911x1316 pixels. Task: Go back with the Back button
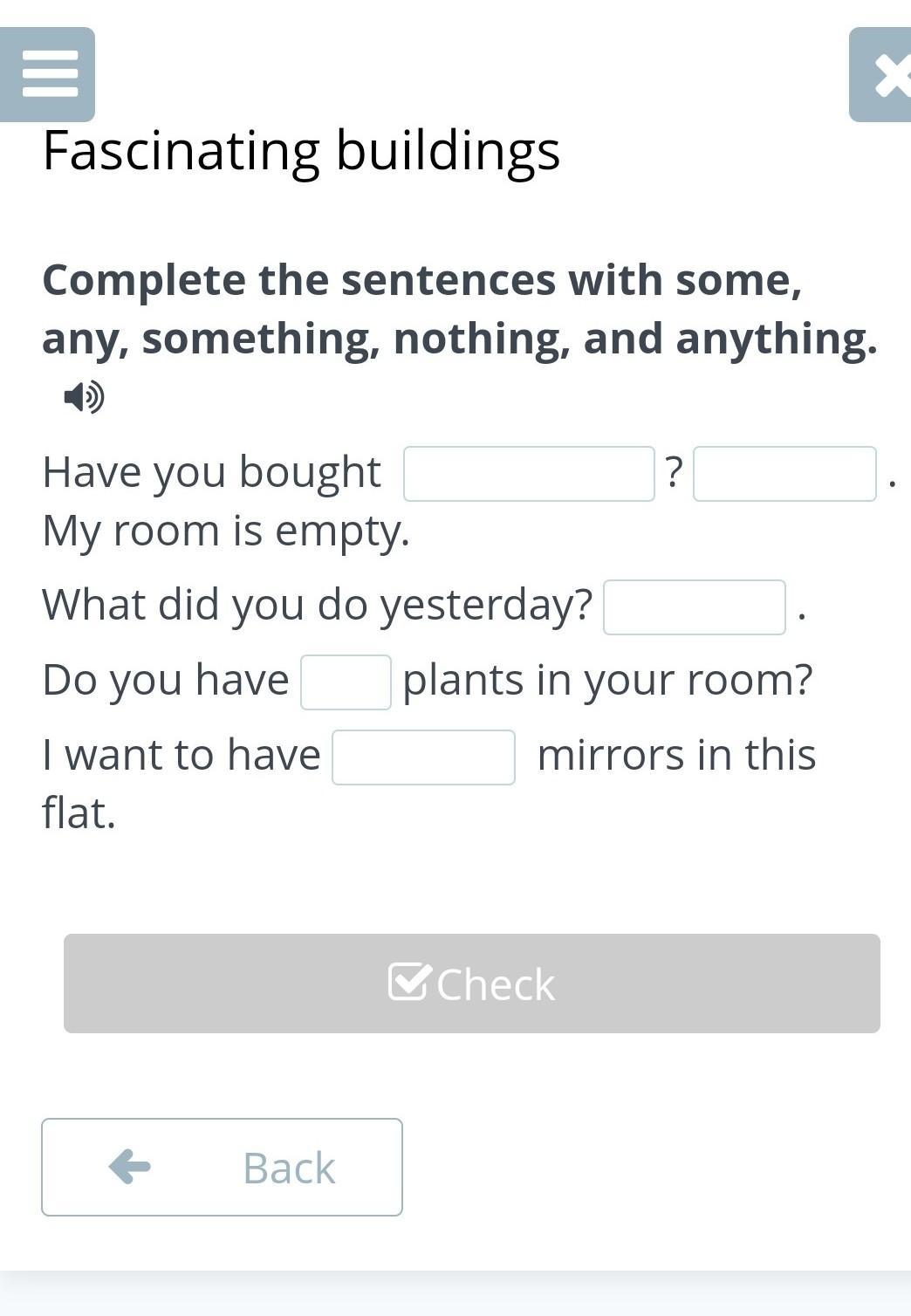pos(222,1167)
